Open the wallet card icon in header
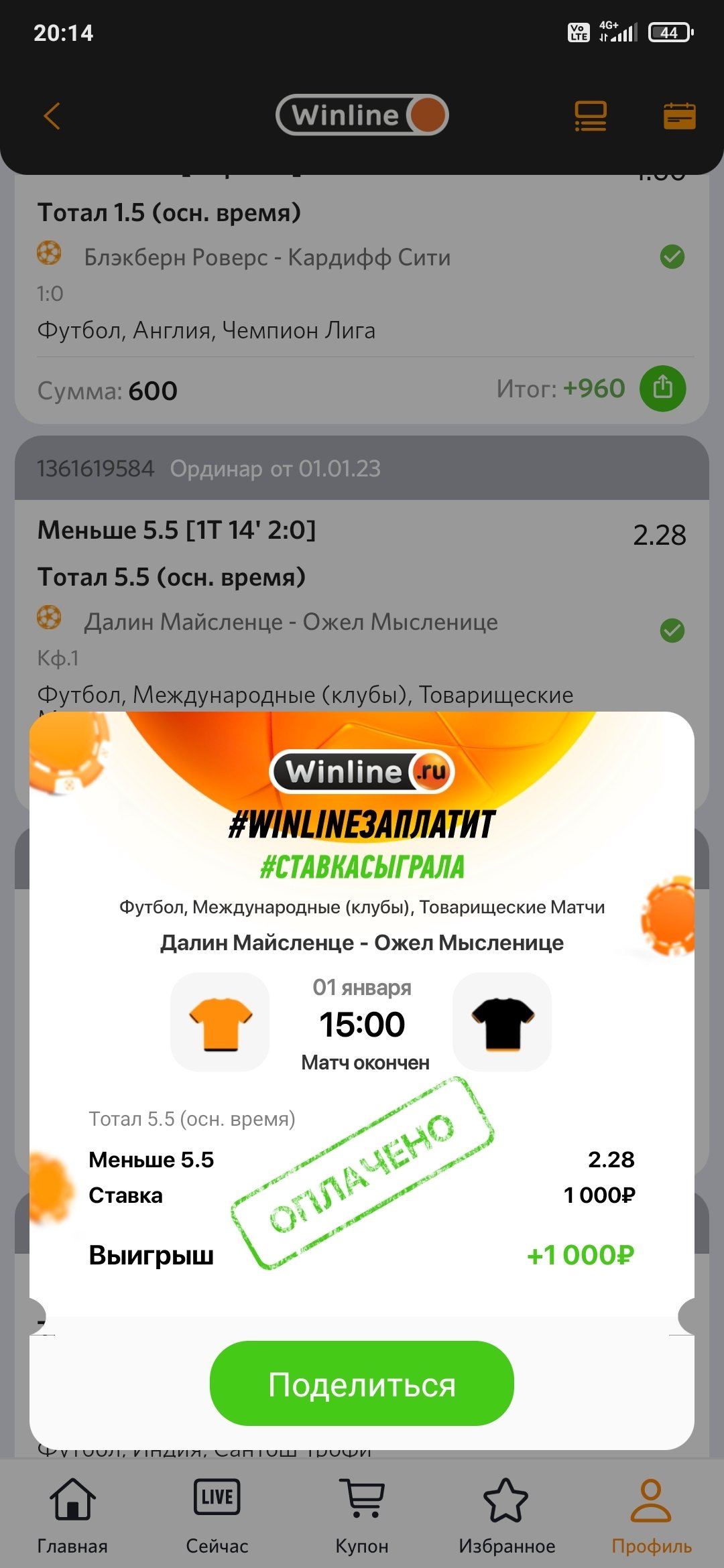Viewport: 724px width, 1568px height. click(x=679, y=116)
